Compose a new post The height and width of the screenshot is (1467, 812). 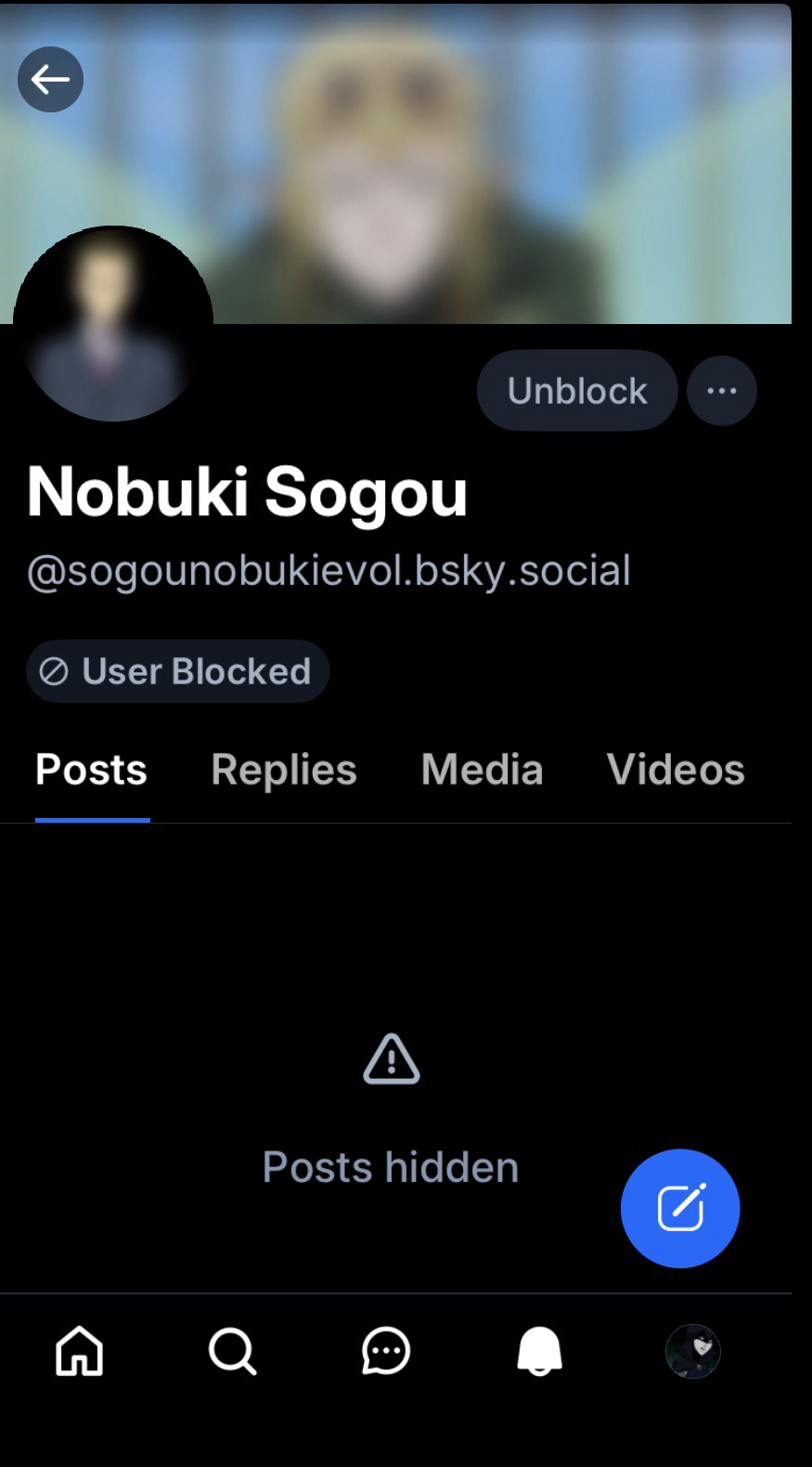679,1208
